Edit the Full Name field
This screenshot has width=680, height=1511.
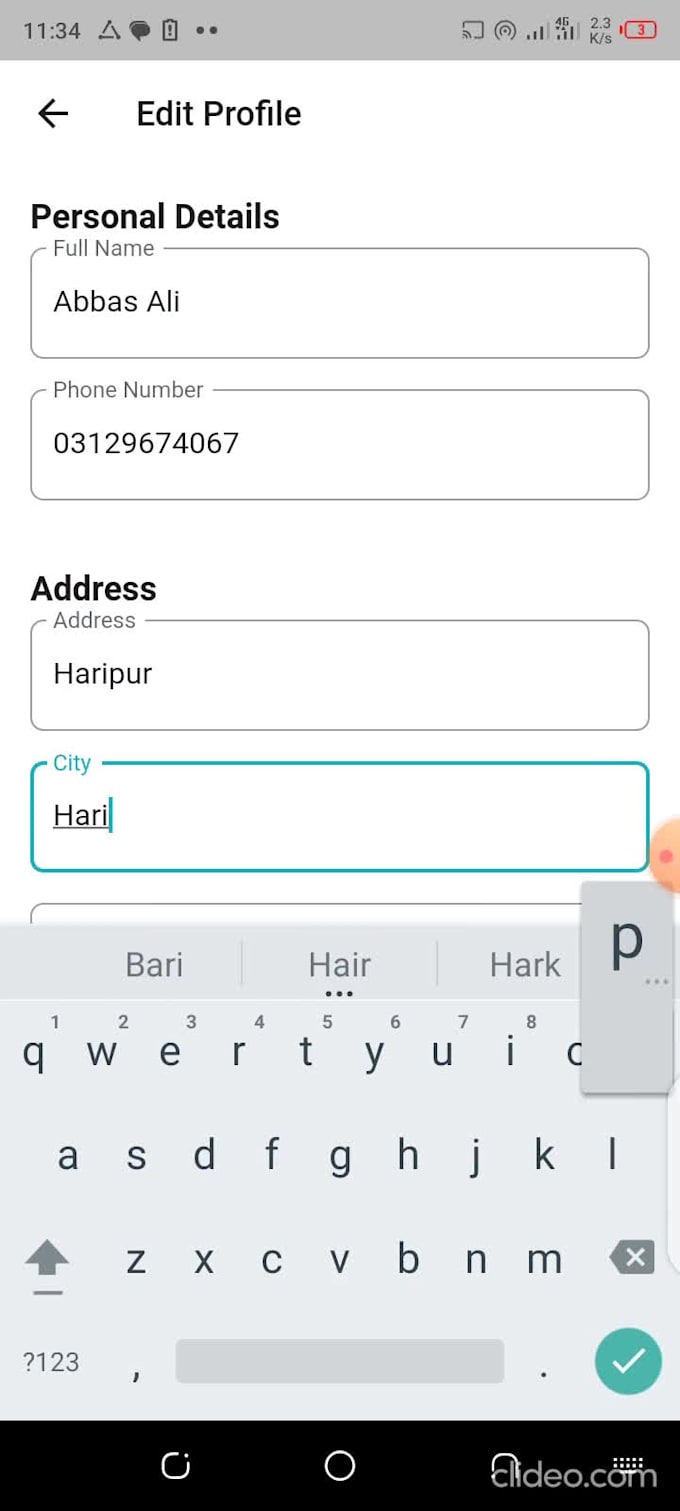[340, 303]
